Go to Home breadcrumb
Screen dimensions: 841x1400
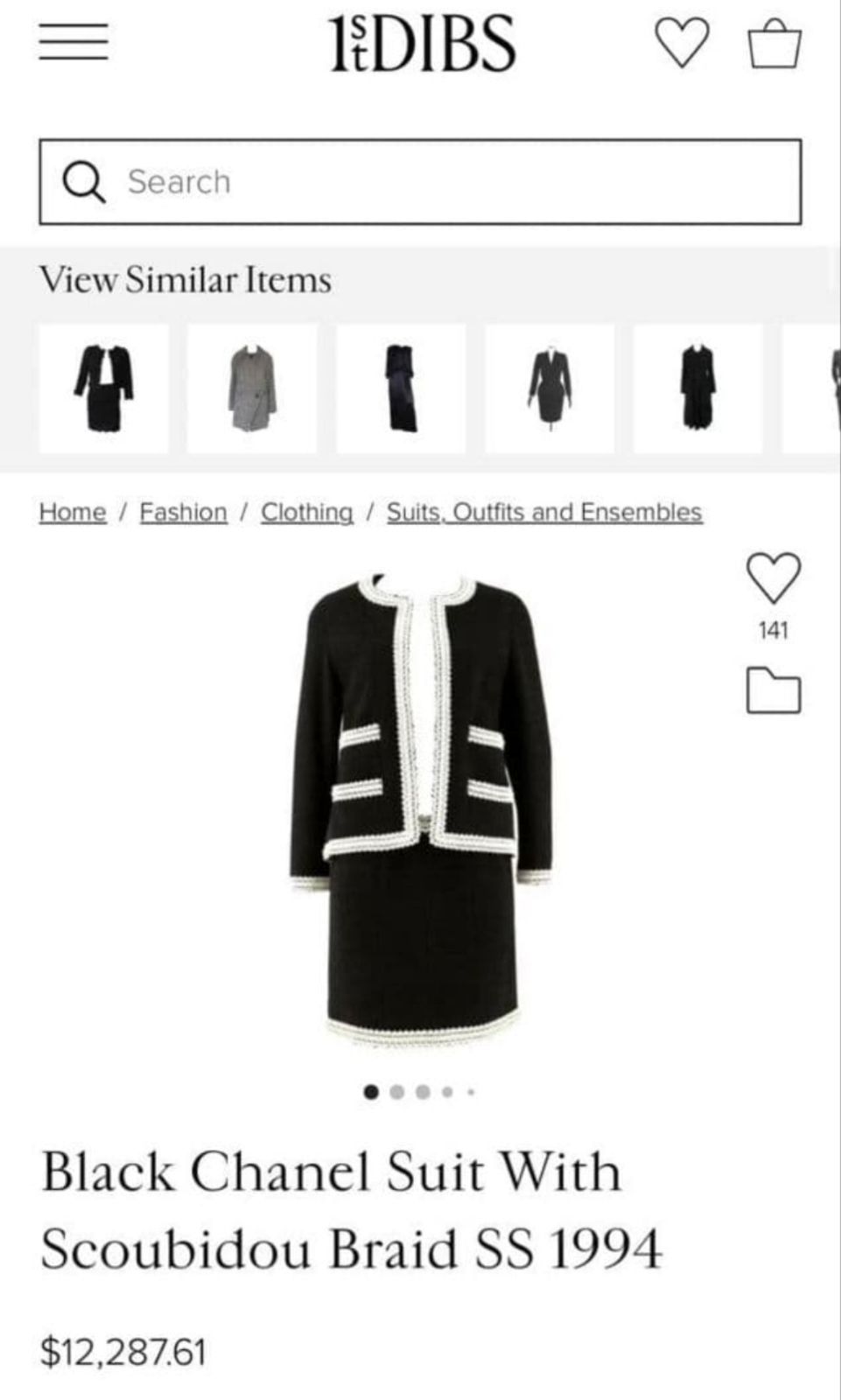73,512
